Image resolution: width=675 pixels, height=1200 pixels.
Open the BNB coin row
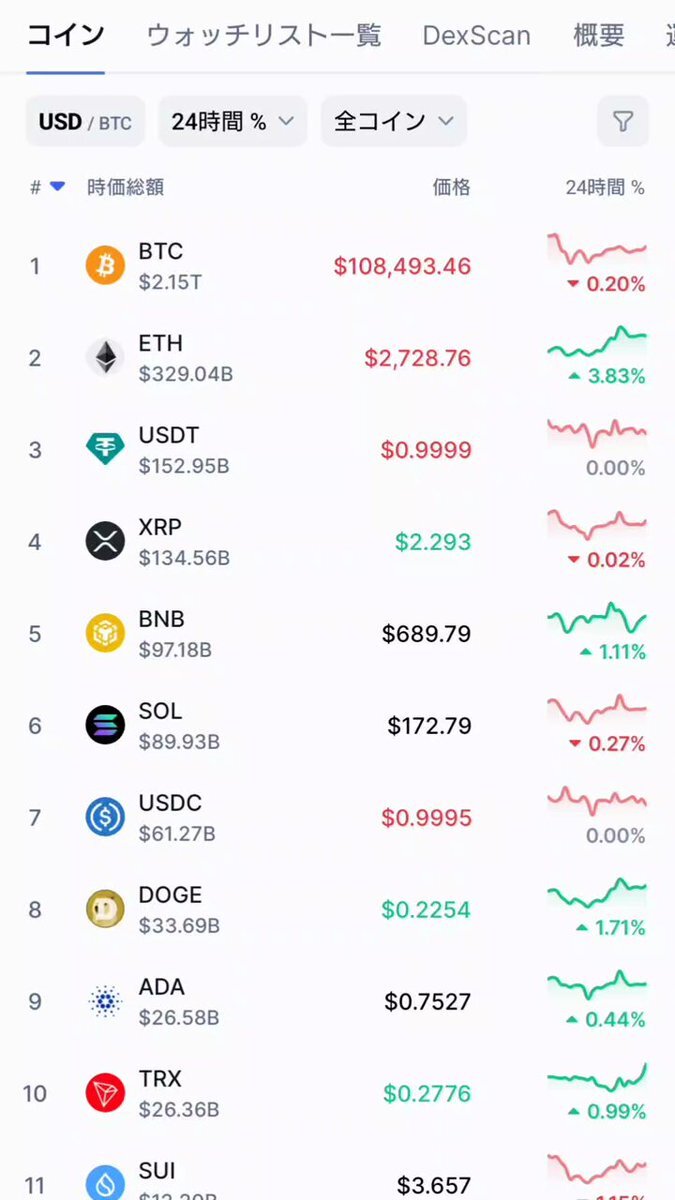pos(337,634)
